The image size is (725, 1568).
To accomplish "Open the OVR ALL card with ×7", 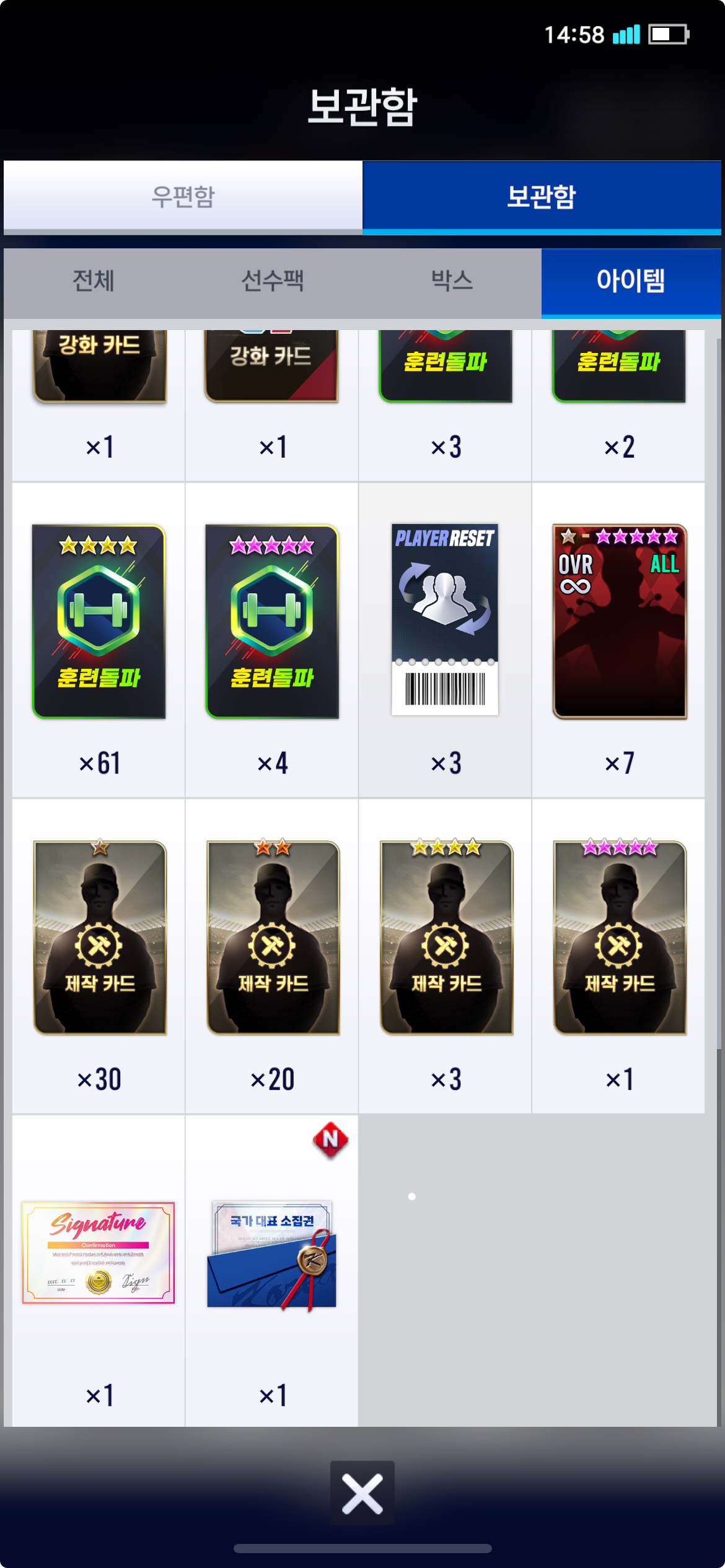I will pyautogui.click(x=619, y=622).
